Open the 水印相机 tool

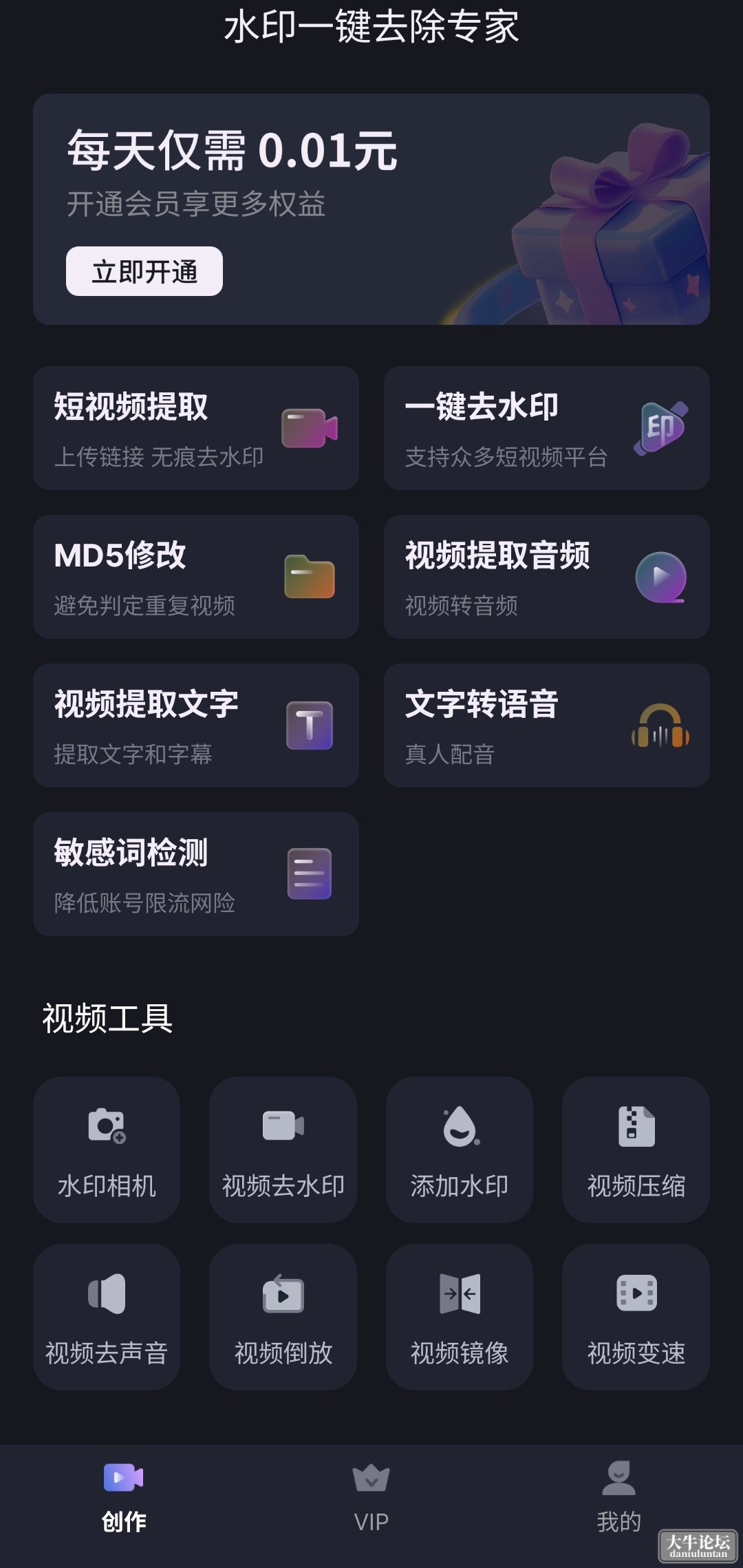click(107, 1149)
